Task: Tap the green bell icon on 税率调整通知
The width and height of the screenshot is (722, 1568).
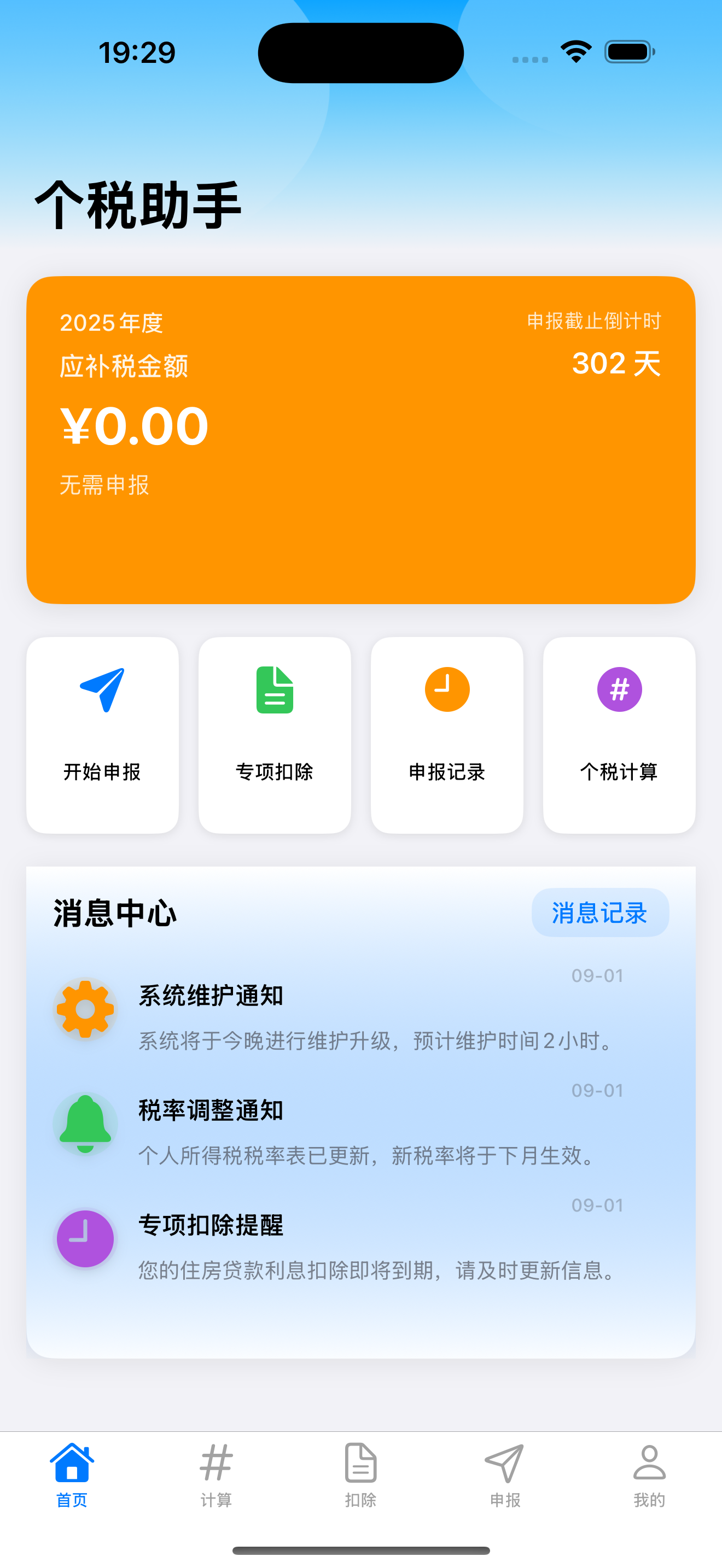Action: pyautogui.click(x=85, y=1123)
